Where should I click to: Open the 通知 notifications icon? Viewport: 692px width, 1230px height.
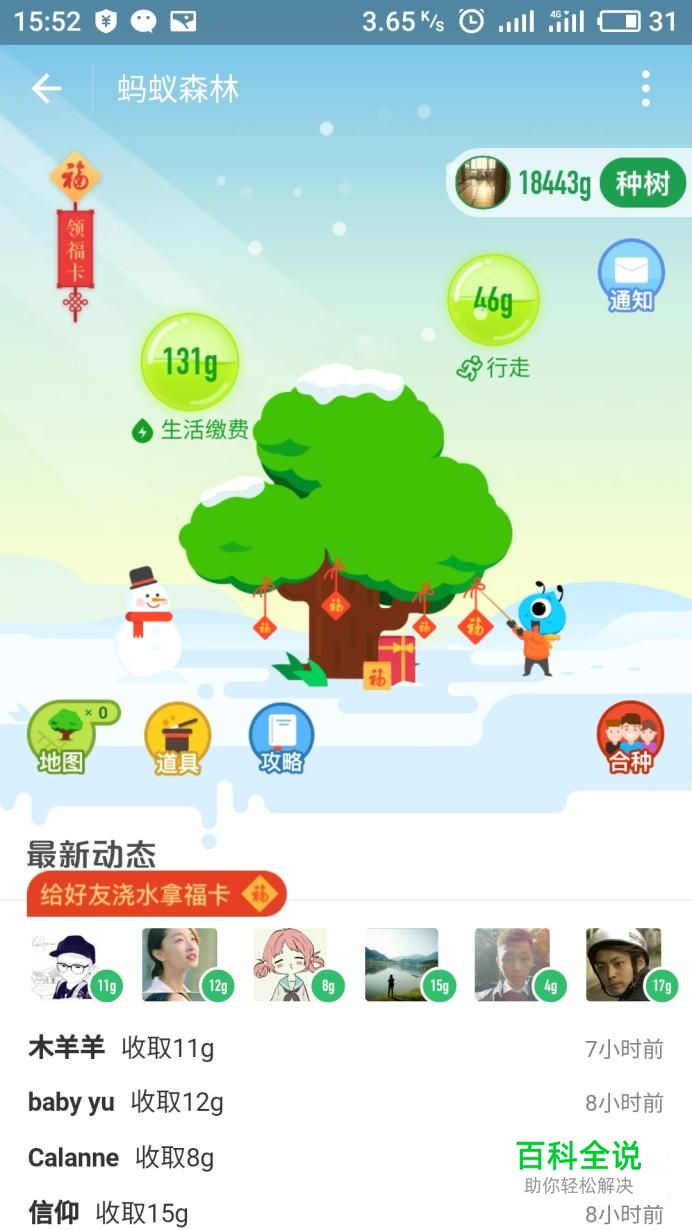631,276
